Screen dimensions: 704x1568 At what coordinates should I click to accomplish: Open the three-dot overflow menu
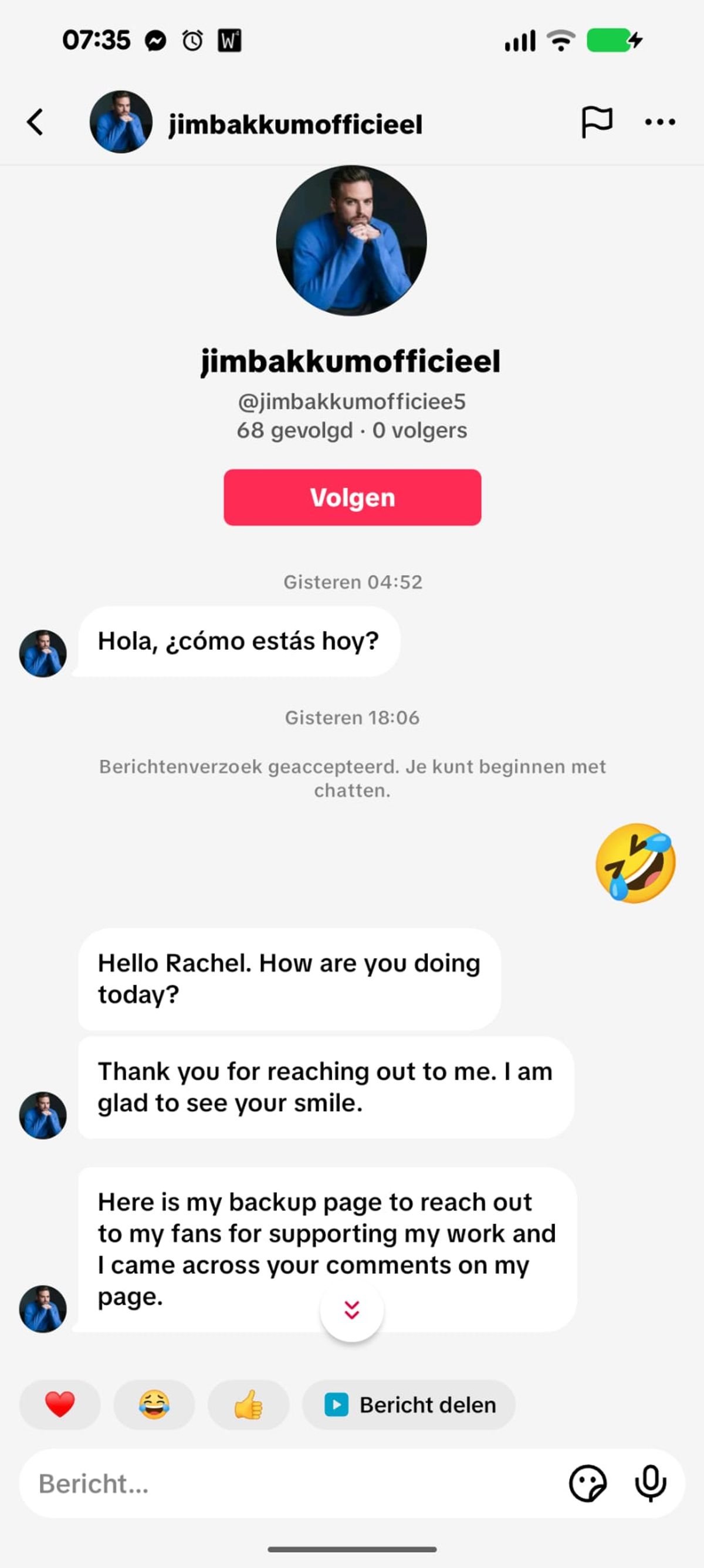click(660, 122)
